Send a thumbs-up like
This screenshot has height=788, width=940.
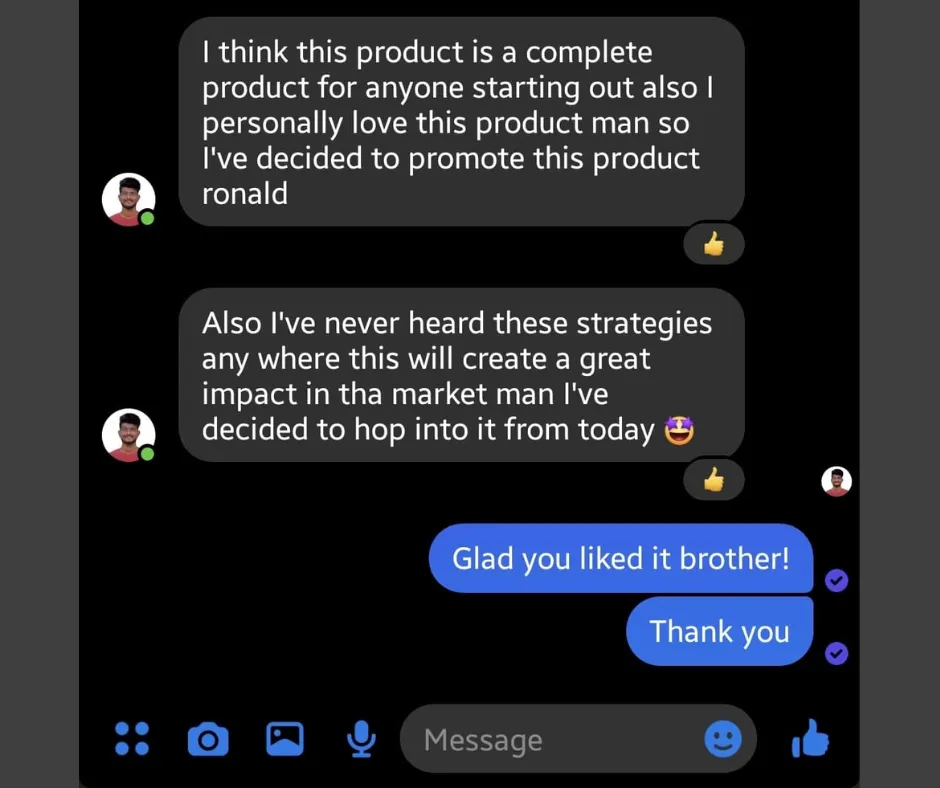(811, 738)
